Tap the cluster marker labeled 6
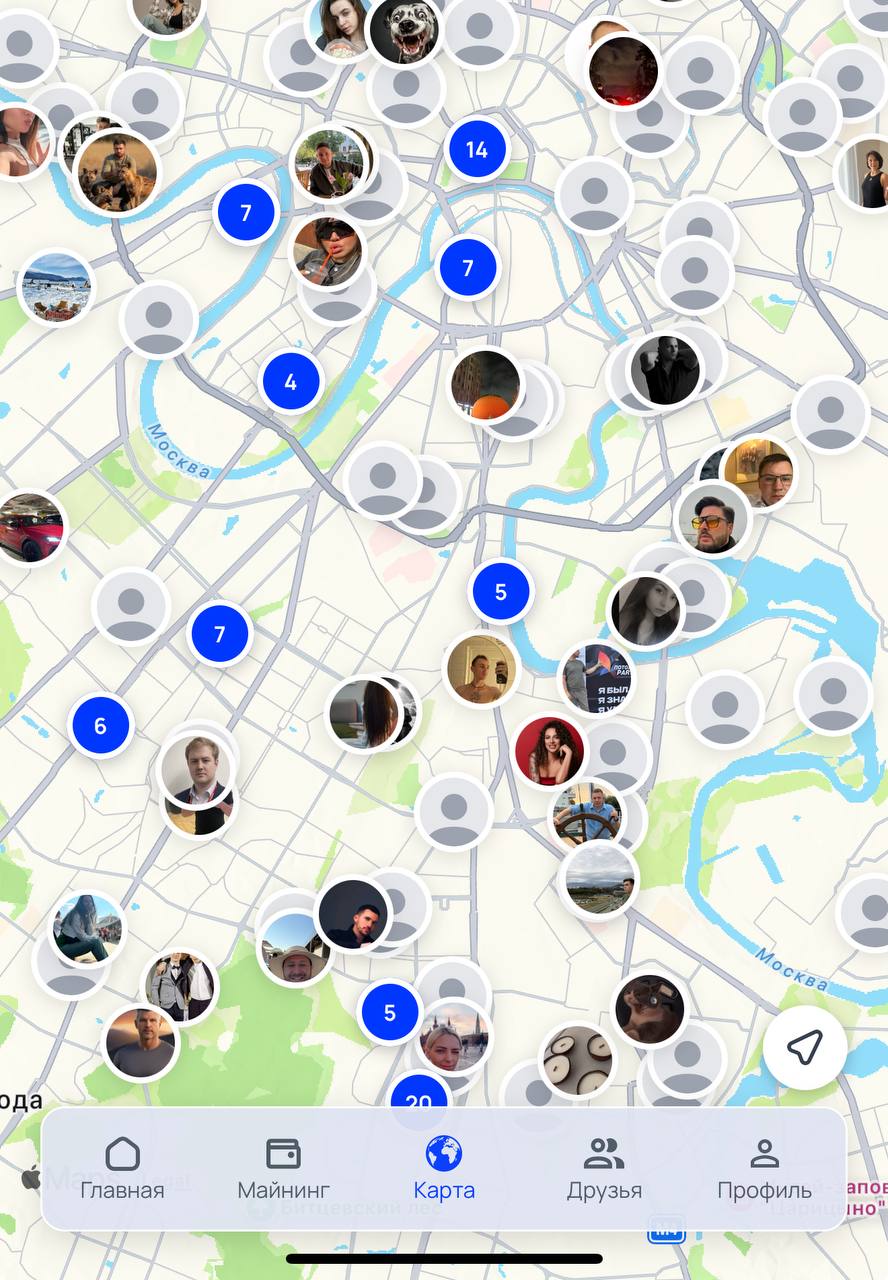This screenshot has width=888, height=1280. [100, 726]
